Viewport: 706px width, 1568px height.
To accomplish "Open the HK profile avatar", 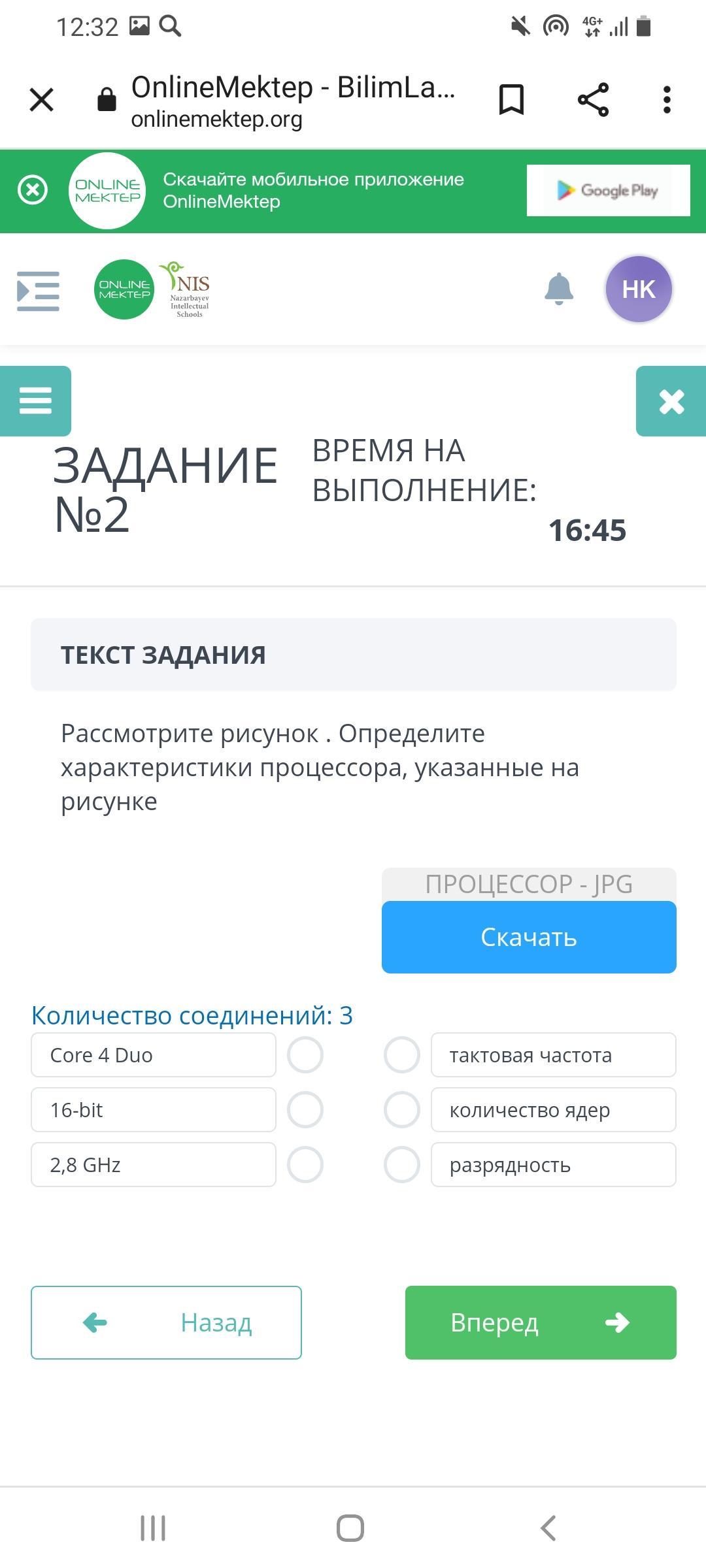I will [638, 289].
